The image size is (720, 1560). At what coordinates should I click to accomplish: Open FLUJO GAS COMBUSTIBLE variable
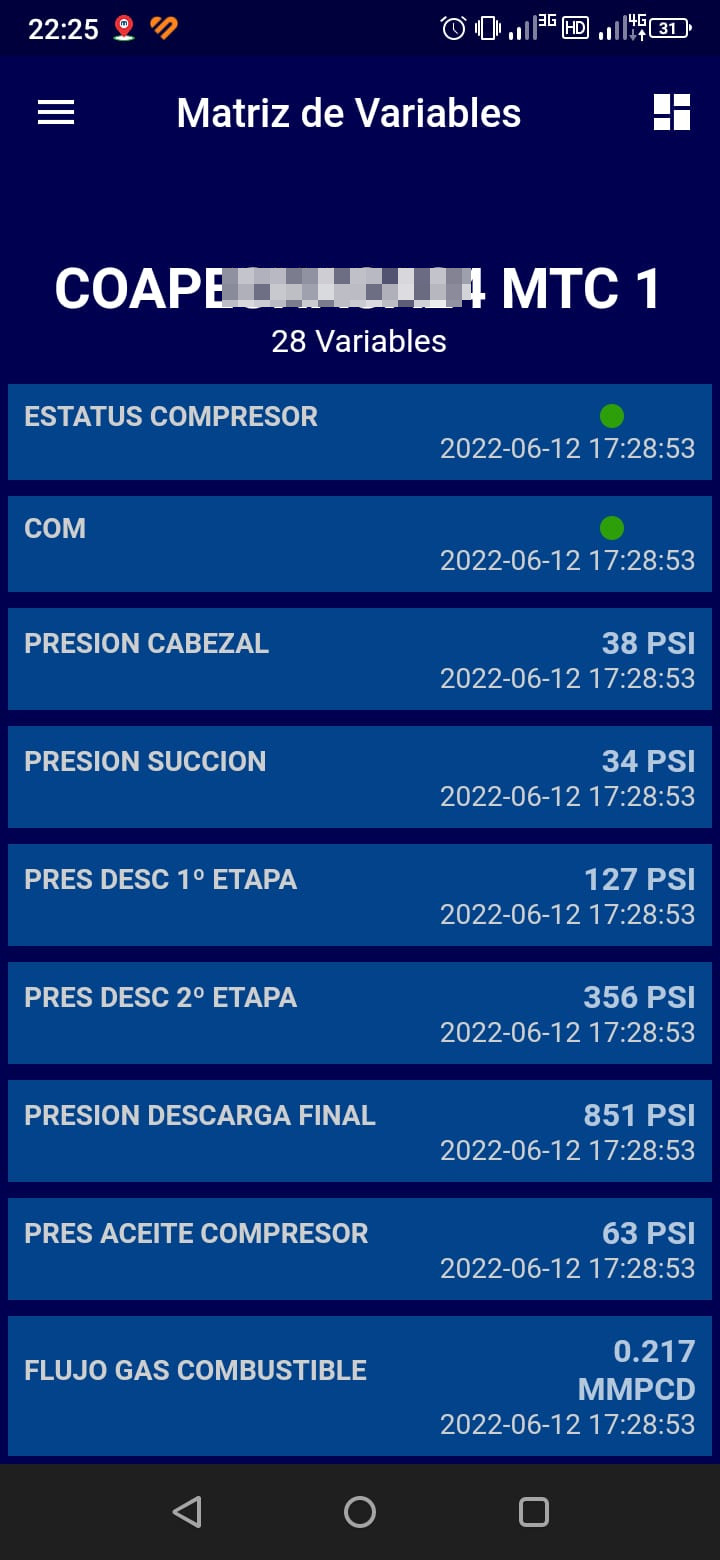point(359,1386)
